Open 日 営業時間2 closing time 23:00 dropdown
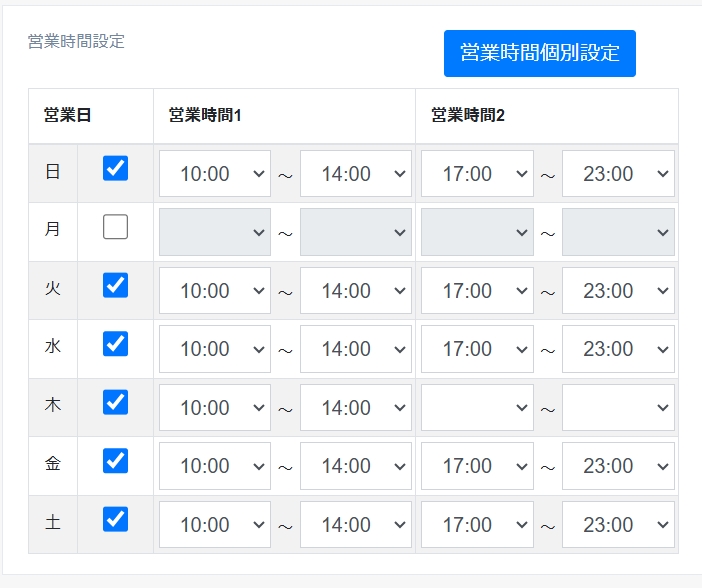Viewport: 702px width, 588px height. click(617, 174)
